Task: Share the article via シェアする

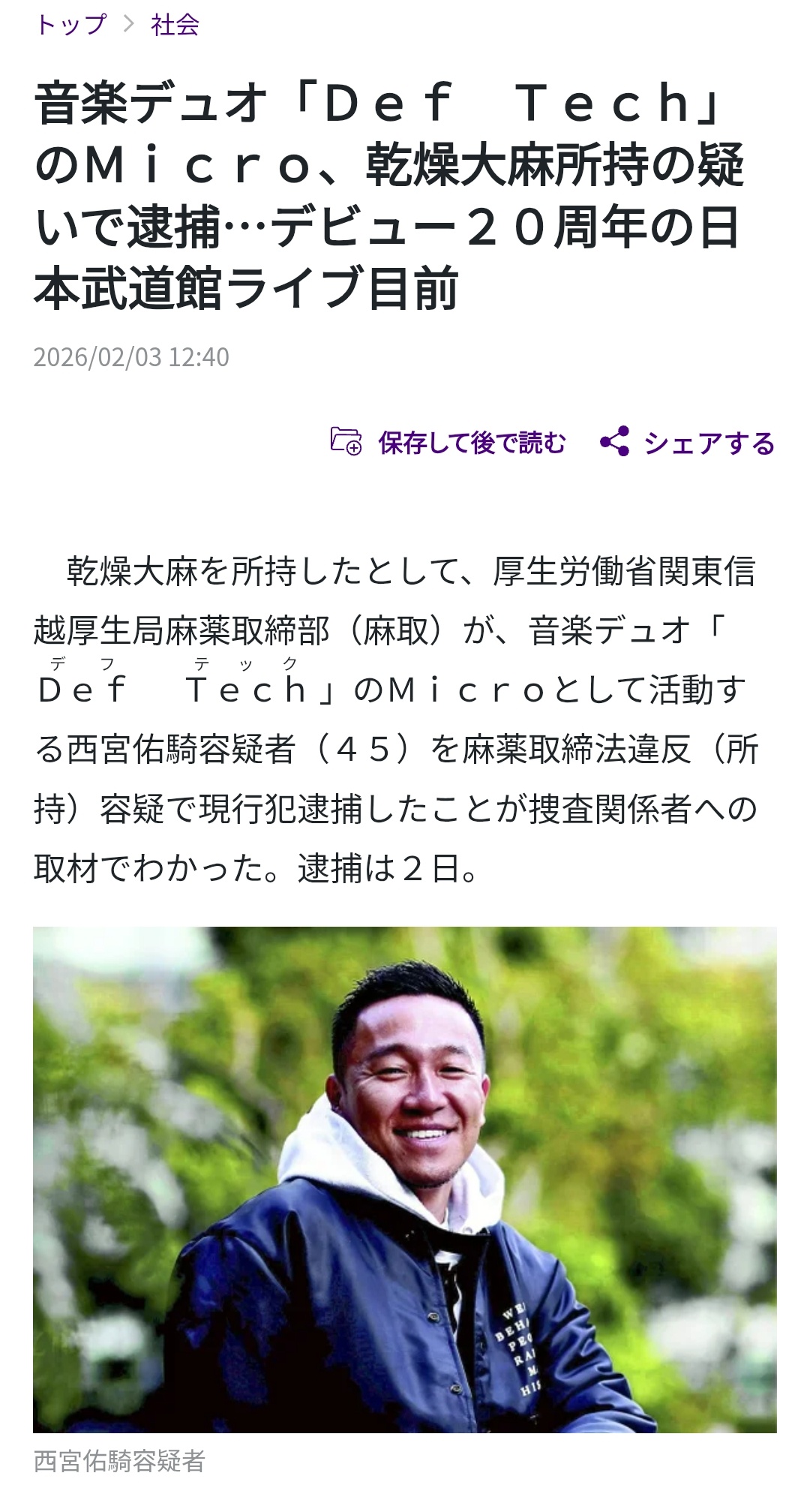Action: 687,443
